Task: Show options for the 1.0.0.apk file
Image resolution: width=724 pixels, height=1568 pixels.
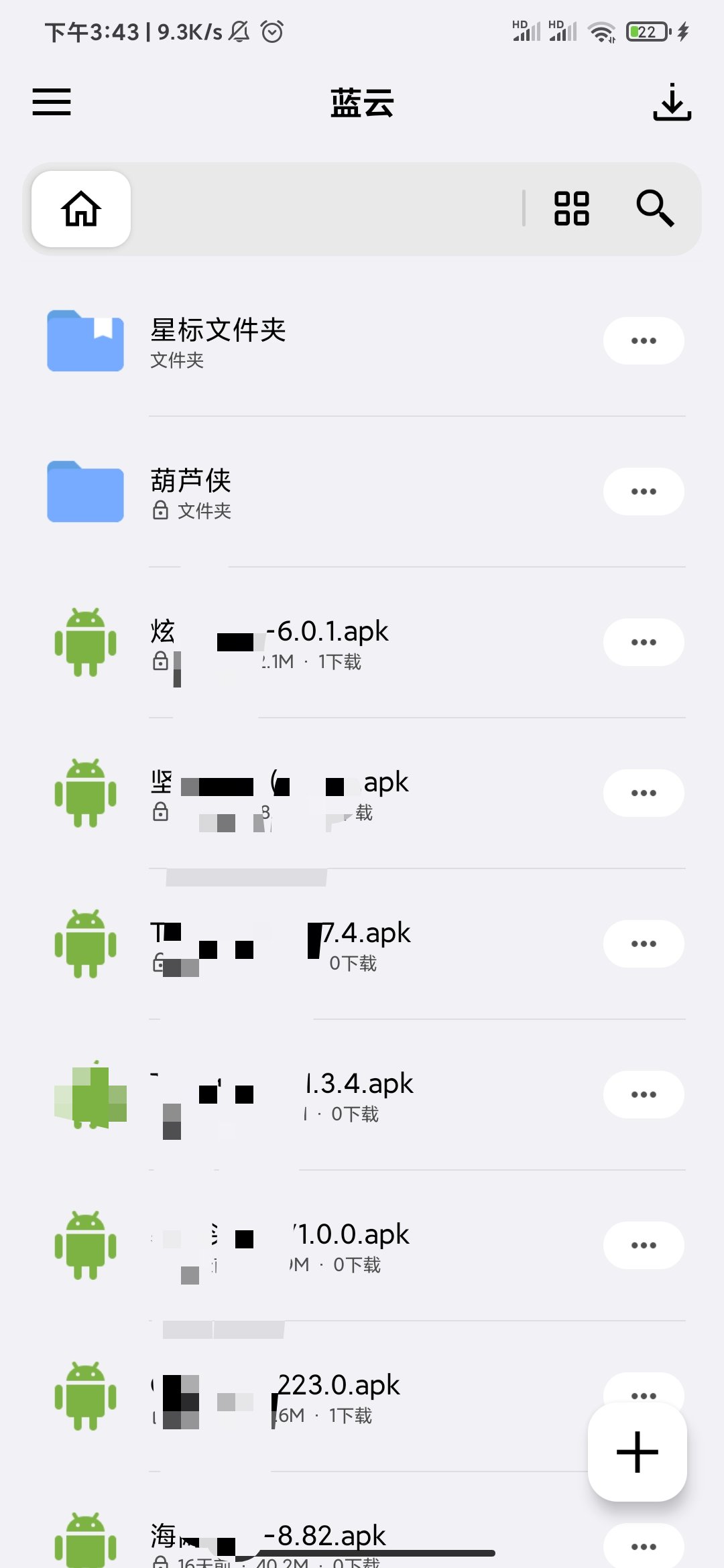Action: click(x=644, y=1245)
